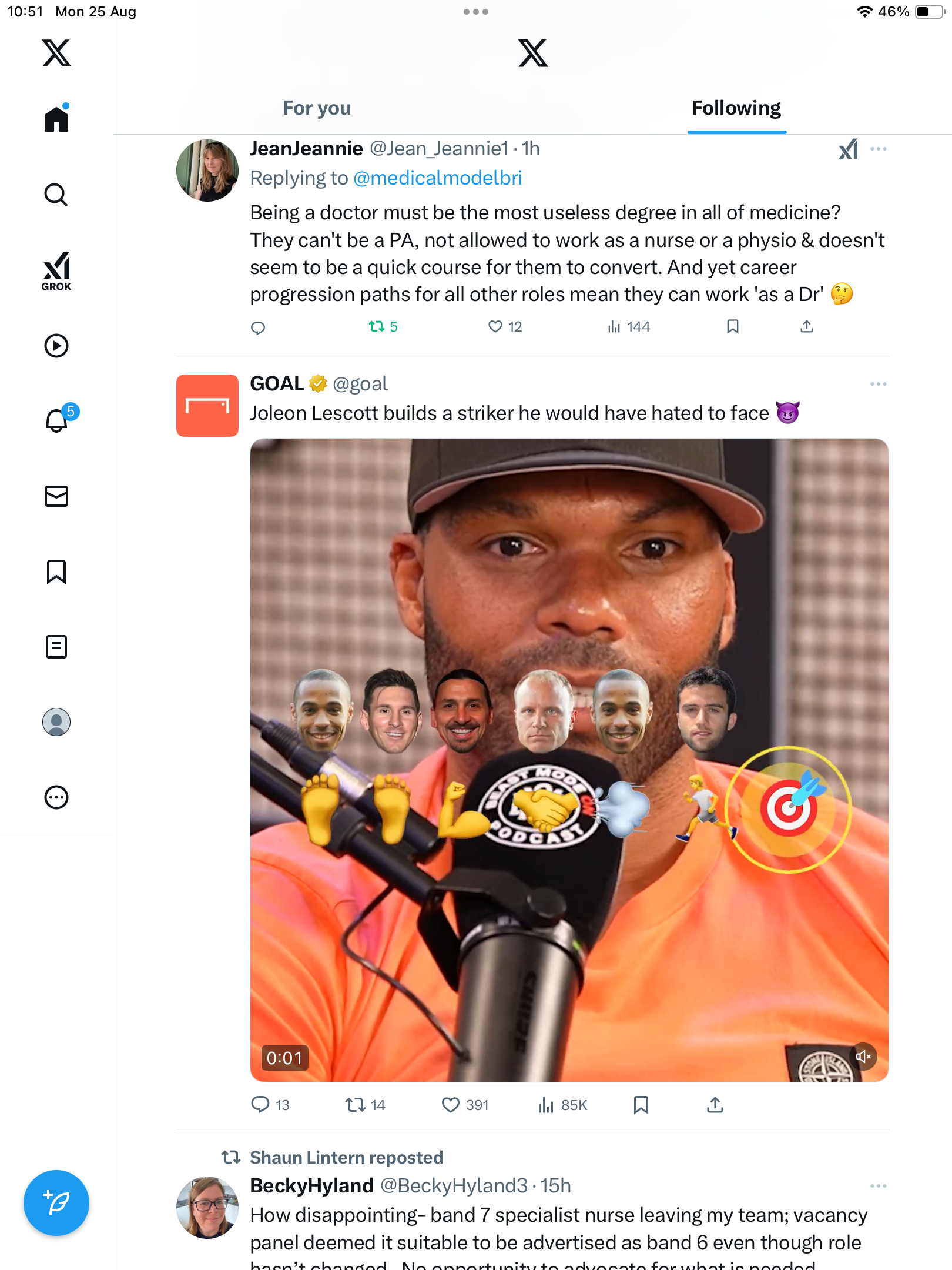The height and width of the screenshot is (1270, 952).
Task: Open overflow menu on GOAL's post
Action: pyautogui.click(x=878, y=384)
